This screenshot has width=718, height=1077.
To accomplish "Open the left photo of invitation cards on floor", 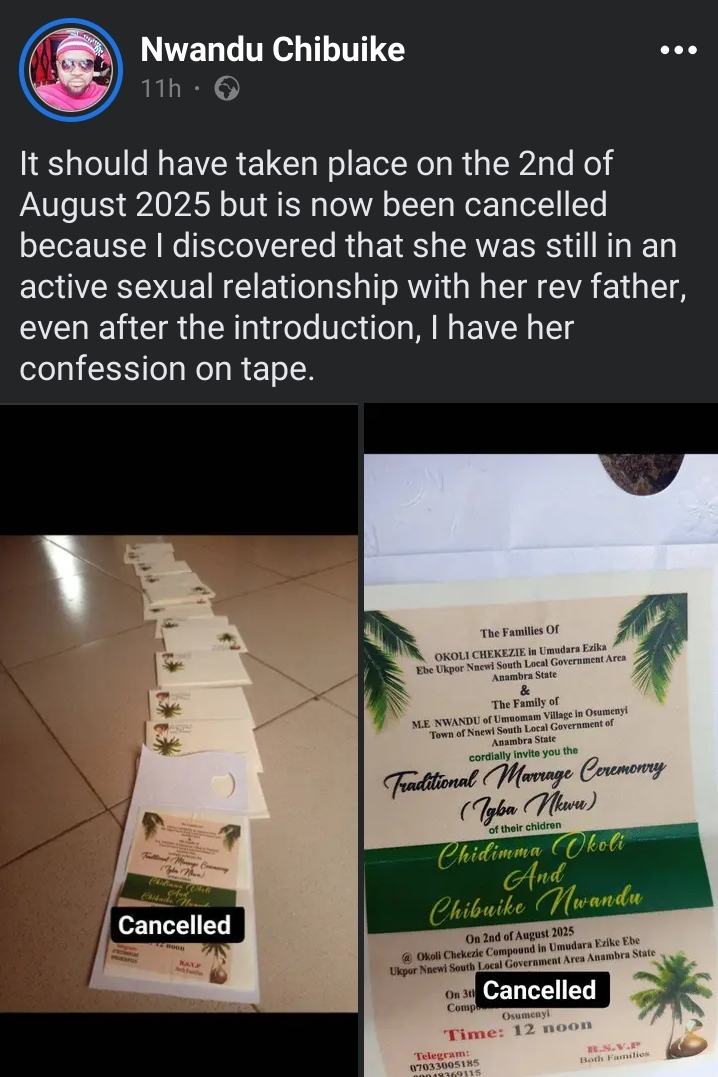I will 178,740.
